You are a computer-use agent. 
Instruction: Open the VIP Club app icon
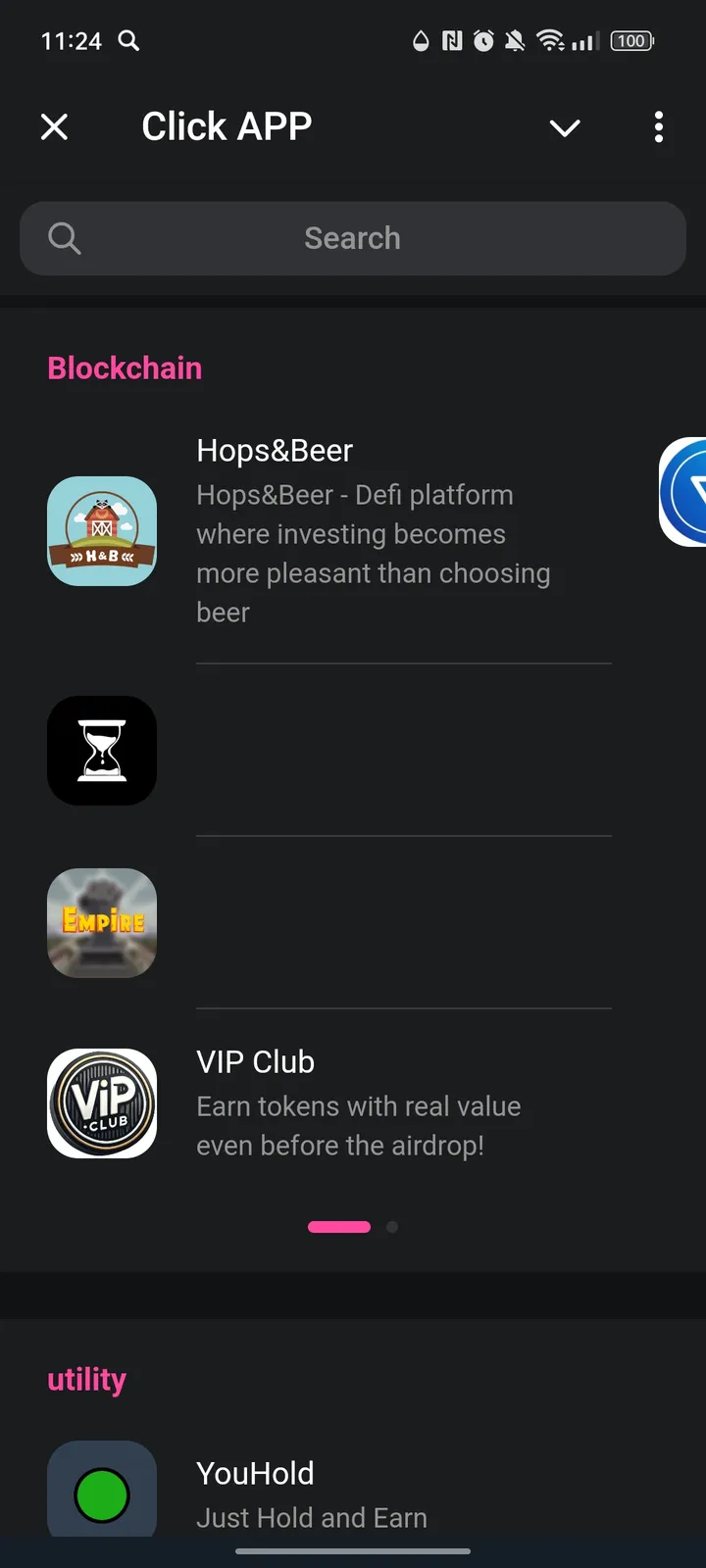[102, 1103]
